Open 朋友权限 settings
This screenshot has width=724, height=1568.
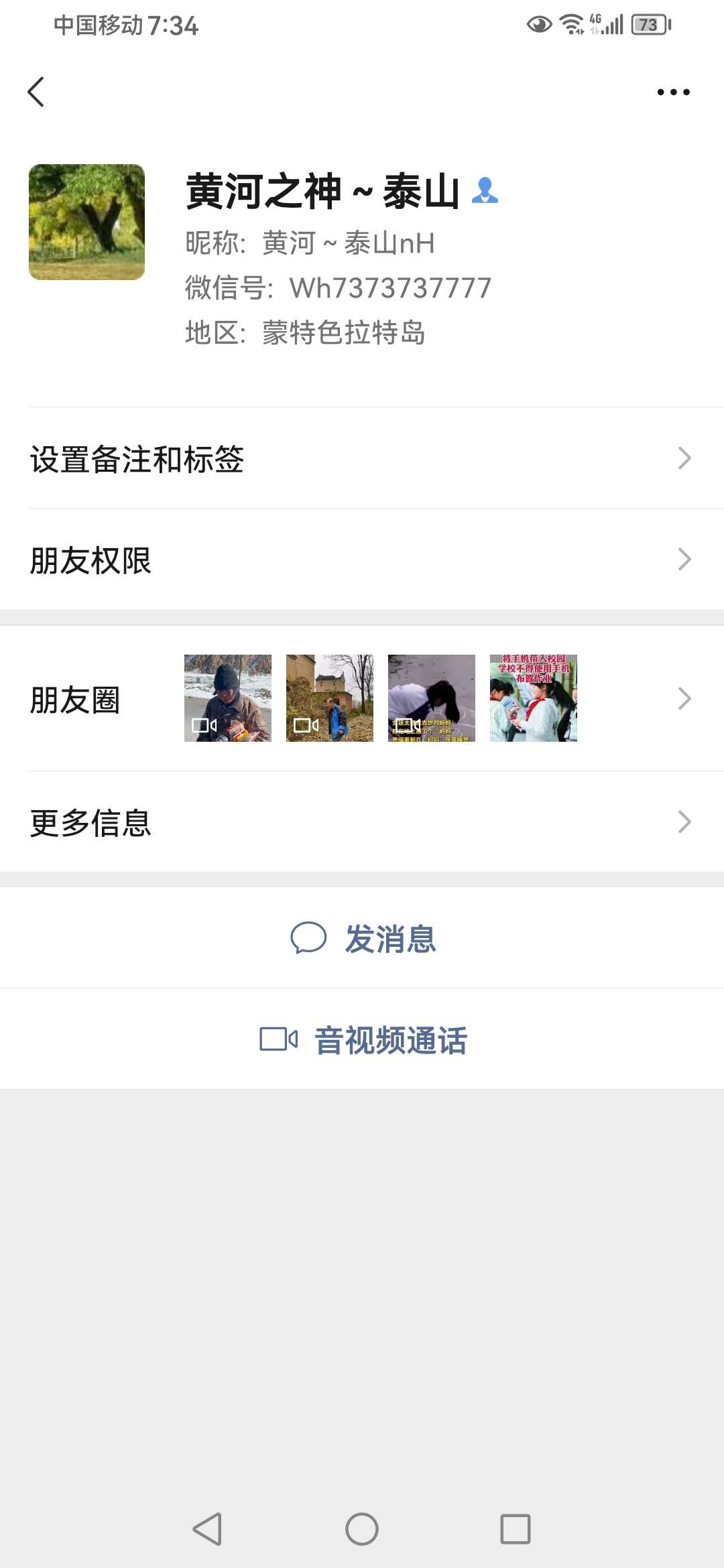pyautogui.click(x=362, y=560)
